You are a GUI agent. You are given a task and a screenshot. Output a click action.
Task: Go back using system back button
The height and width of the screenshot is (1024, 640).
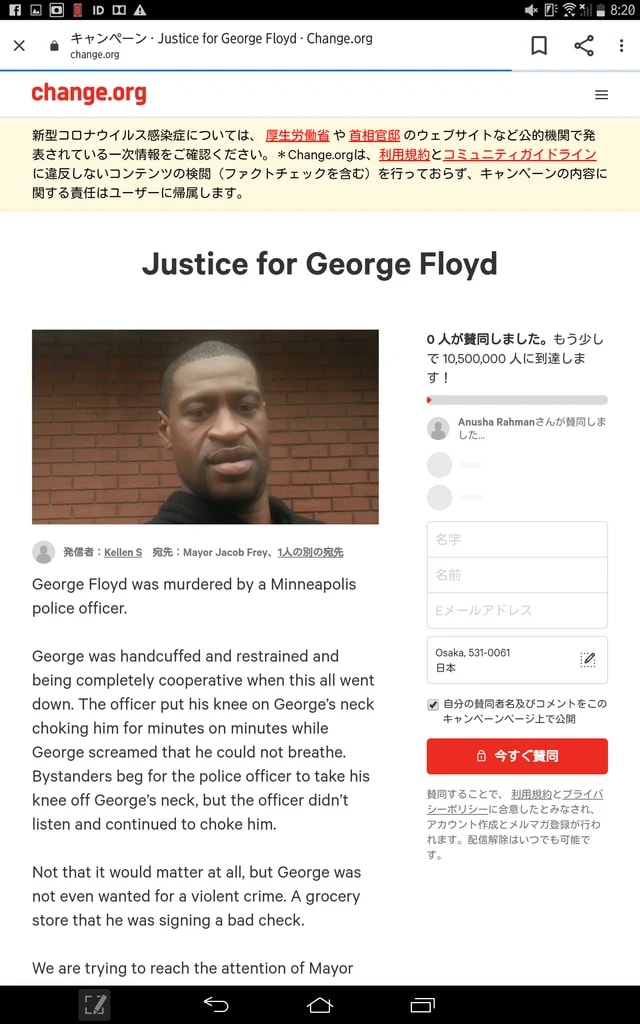click(x=215, y=1004)
